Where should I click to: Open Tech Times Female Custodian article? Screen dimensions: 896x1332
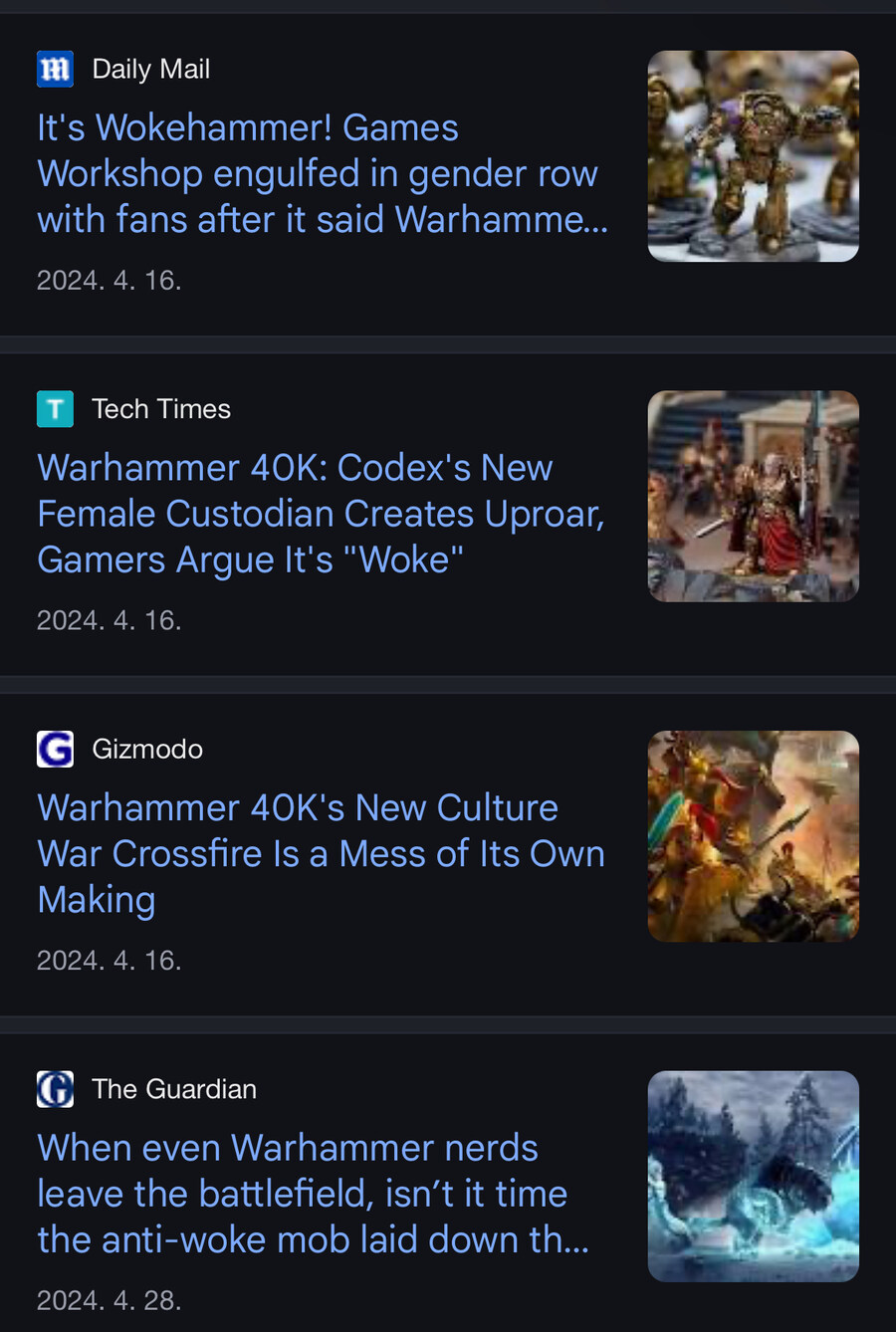point(321,514)
